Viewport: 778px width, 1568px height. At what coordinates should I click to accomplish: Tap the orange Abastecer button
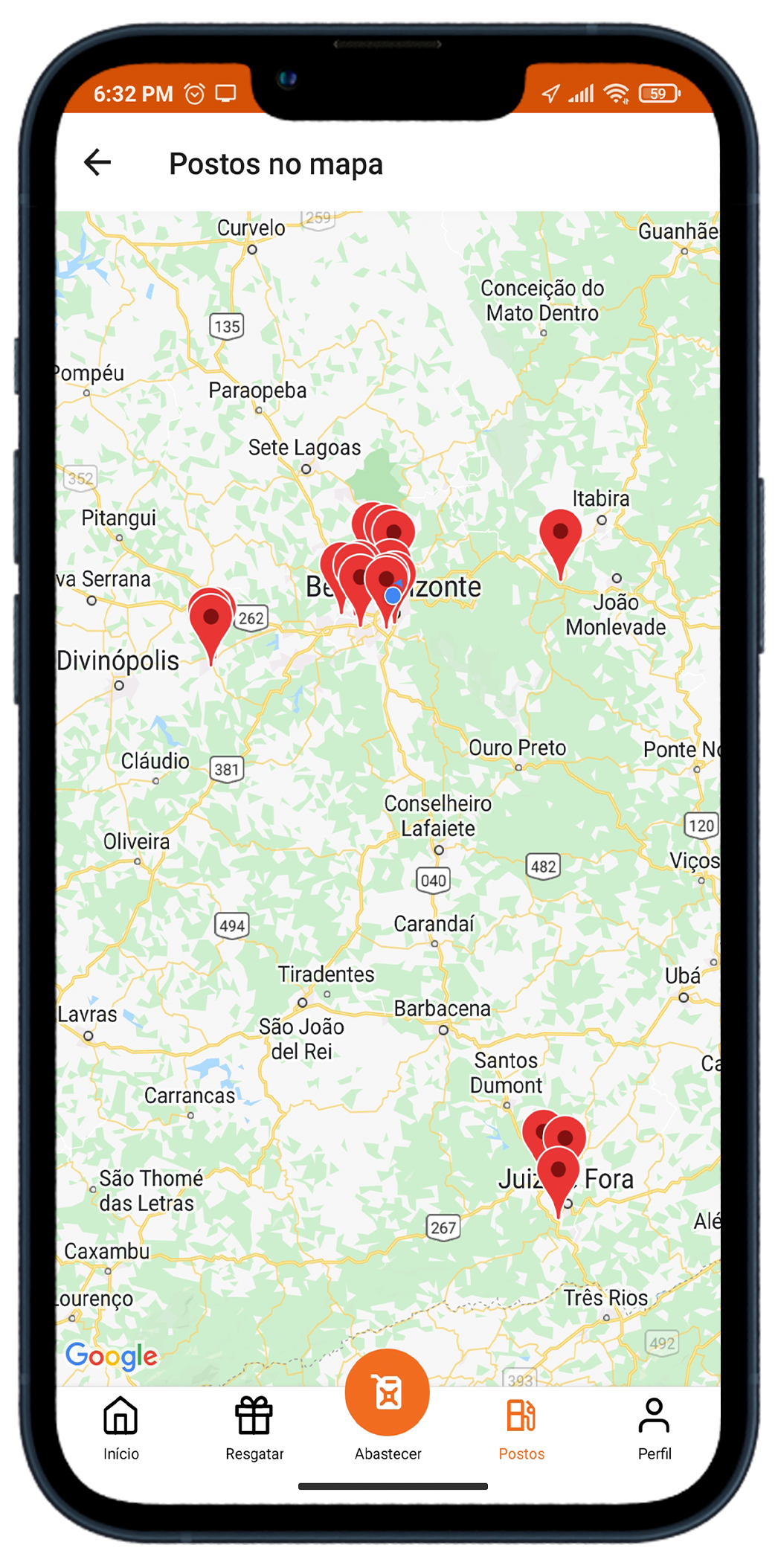click(388, 1392)
